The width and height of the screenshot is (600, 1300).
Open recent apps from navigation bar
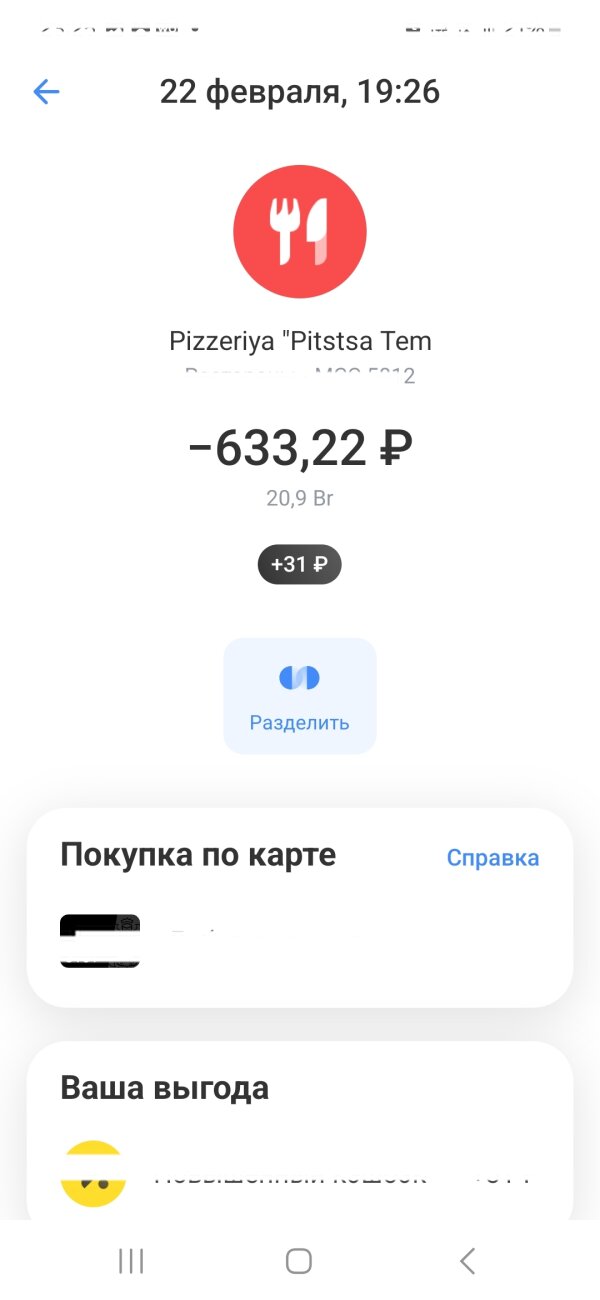tap(131, 1261)
